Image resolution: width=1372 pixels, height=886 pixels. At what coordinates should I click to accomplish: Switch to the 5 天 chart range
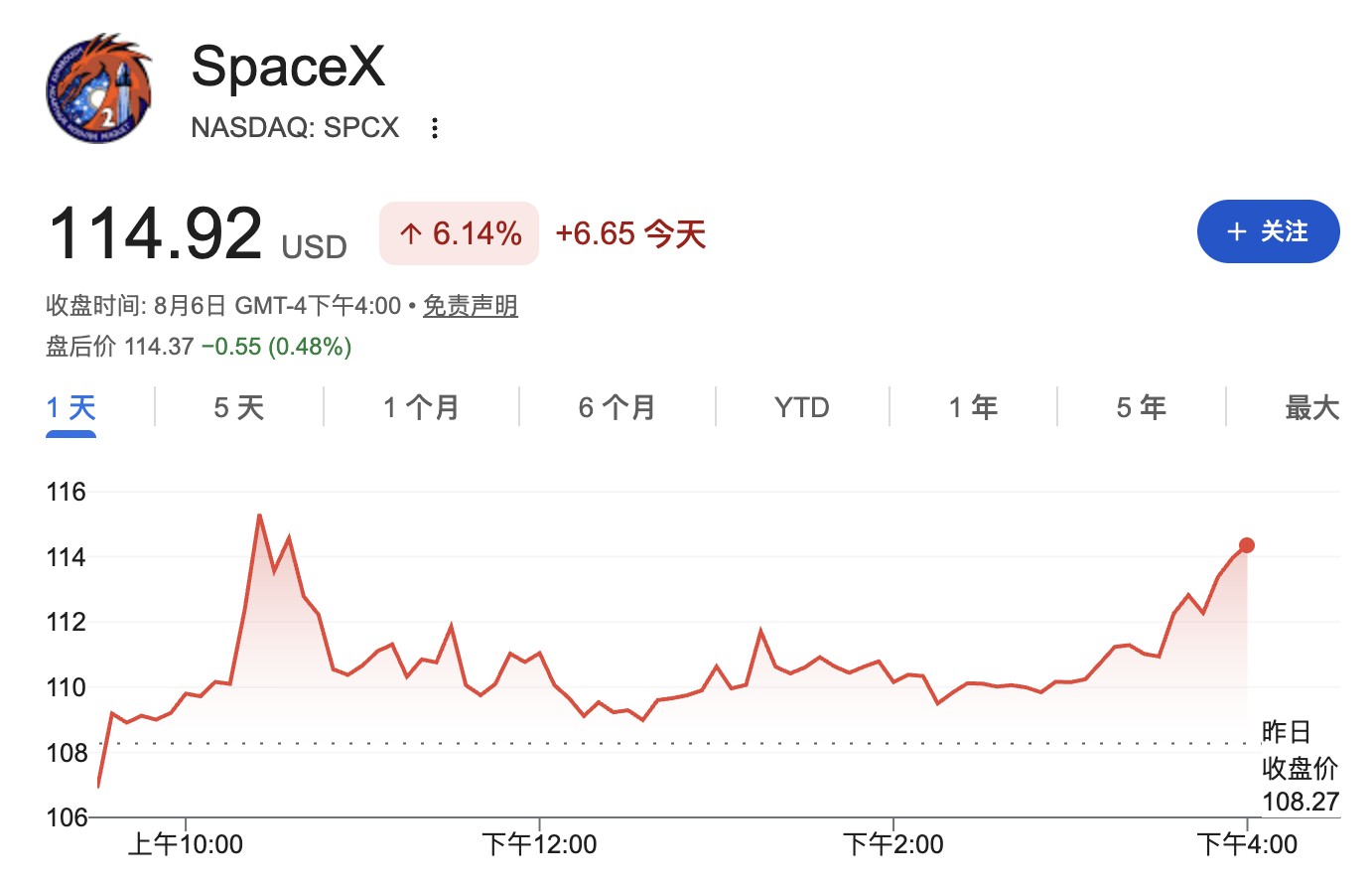pyautogui.click(x=239, y=407)
